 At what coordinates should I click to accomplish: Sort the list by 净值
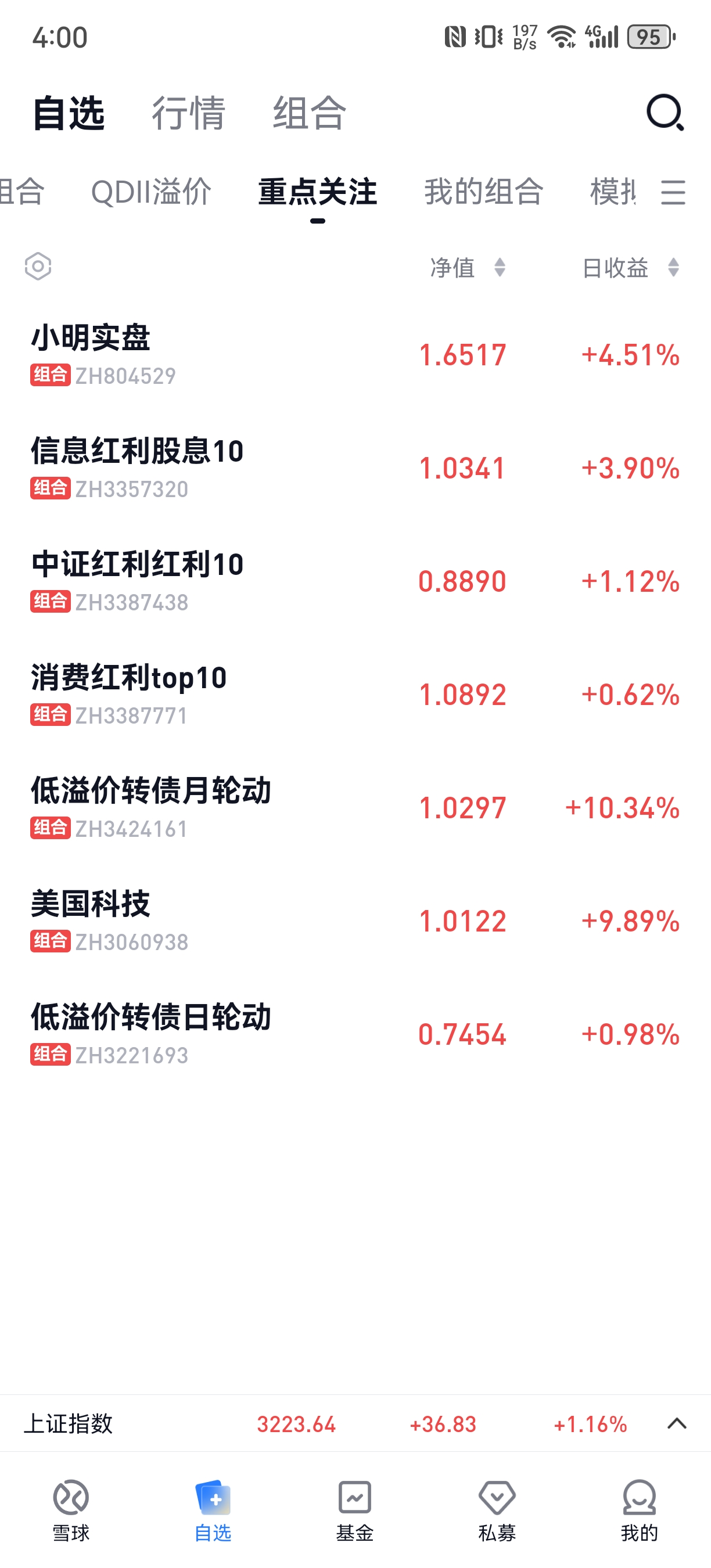468,267
